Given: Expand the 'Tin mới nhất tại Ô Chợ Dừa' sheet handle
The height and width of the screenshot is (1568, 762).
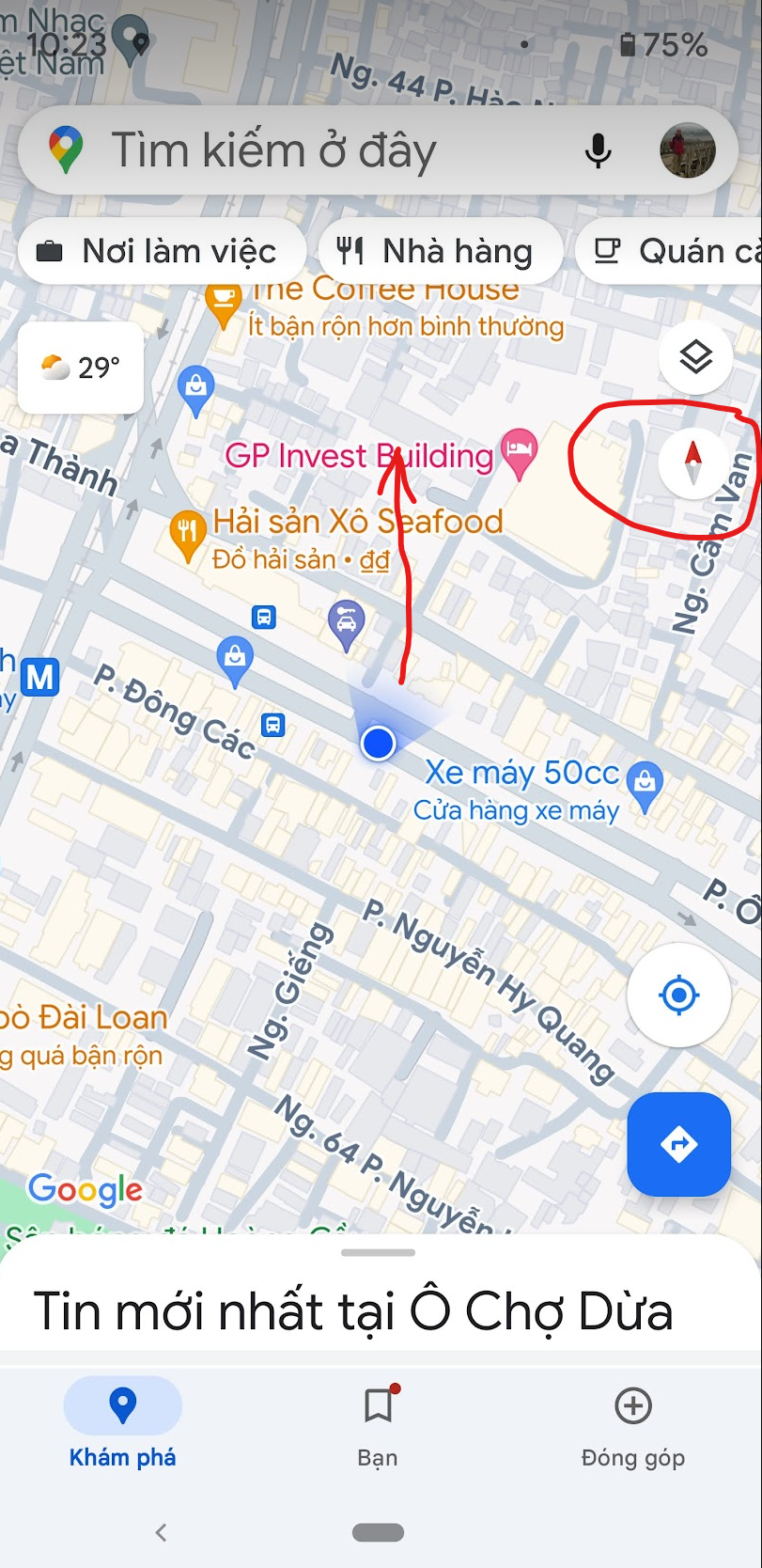Looking at the screenshot, I should pyautogui.click(x=378, y=1252).
